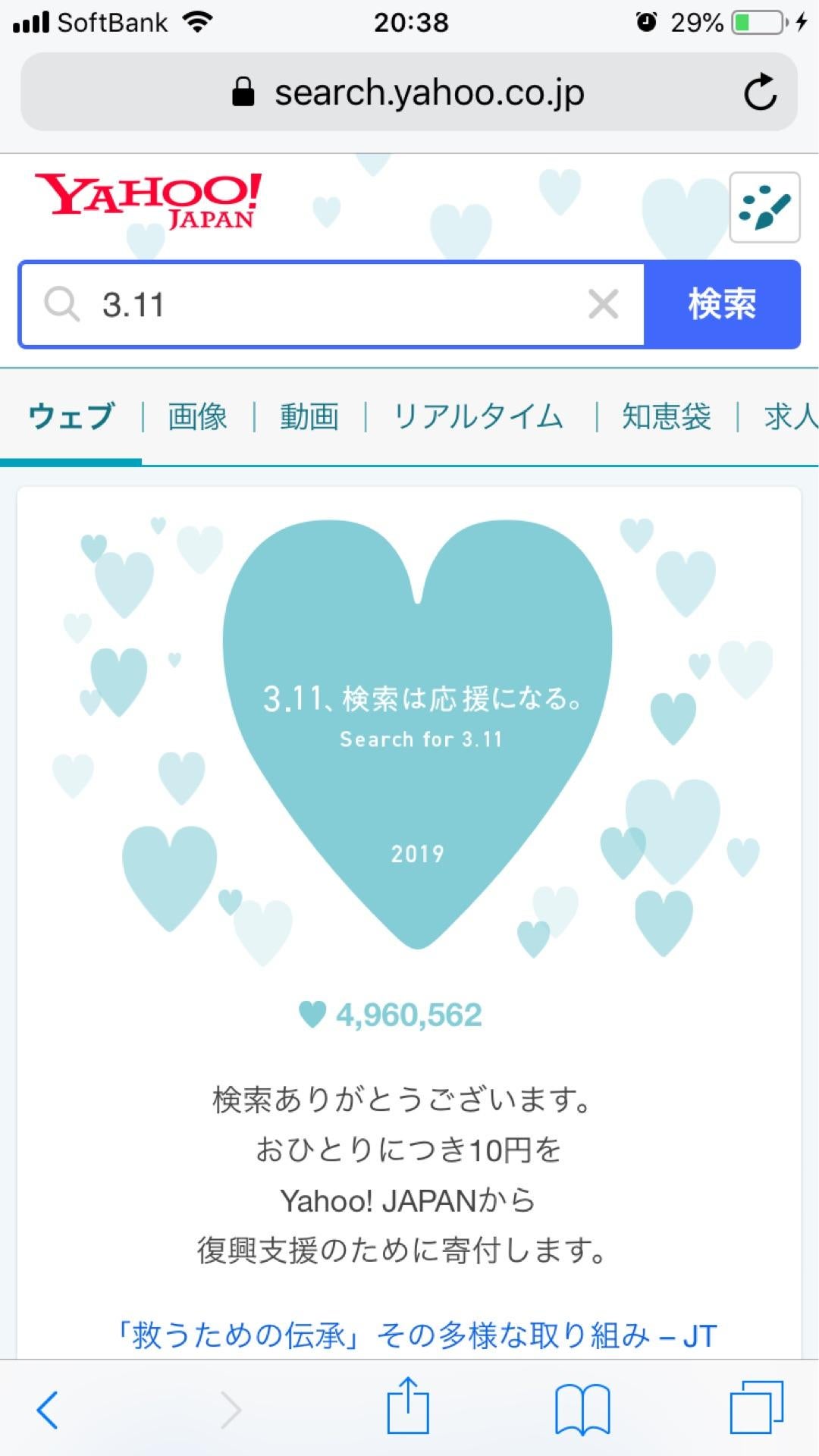Switch to the 知恵袋 tab
Image resolution: width=819 pixels, height=1456 pixels.
[x=667, y=416]
